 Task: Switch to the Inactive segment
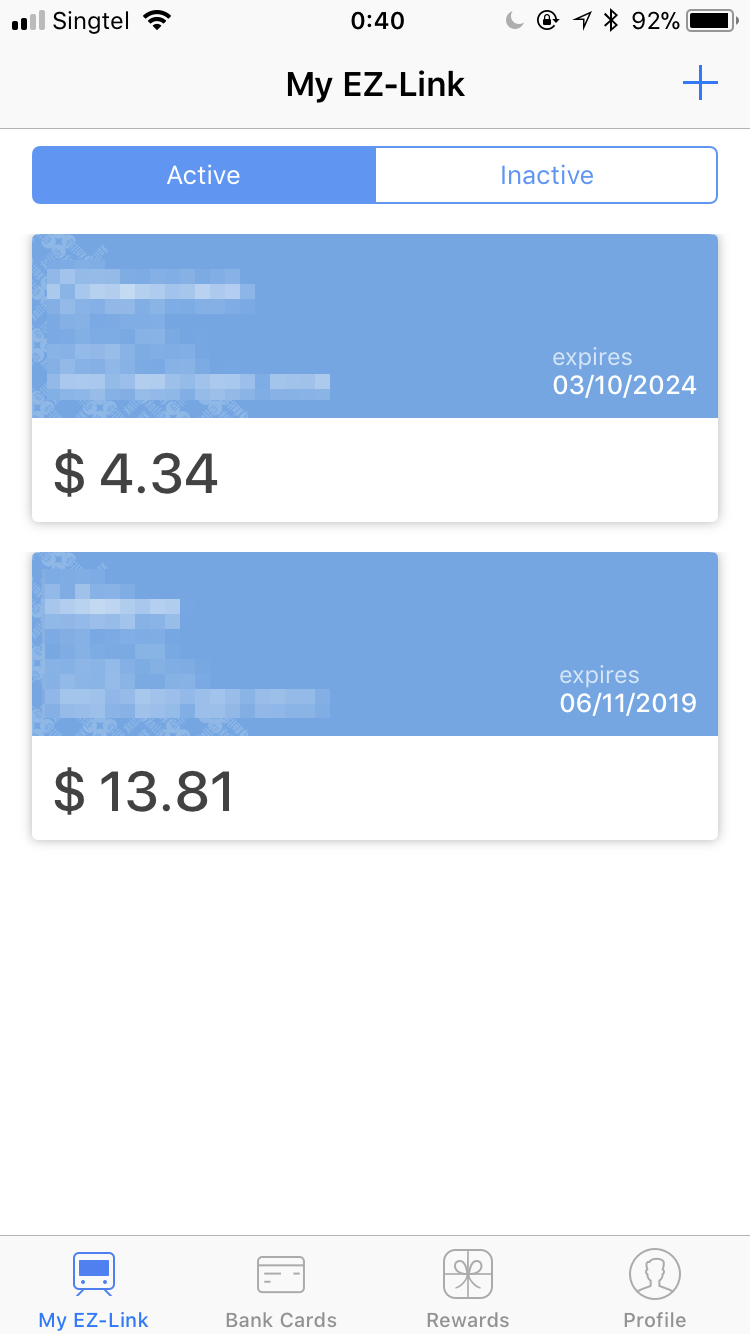coord(546,175)
